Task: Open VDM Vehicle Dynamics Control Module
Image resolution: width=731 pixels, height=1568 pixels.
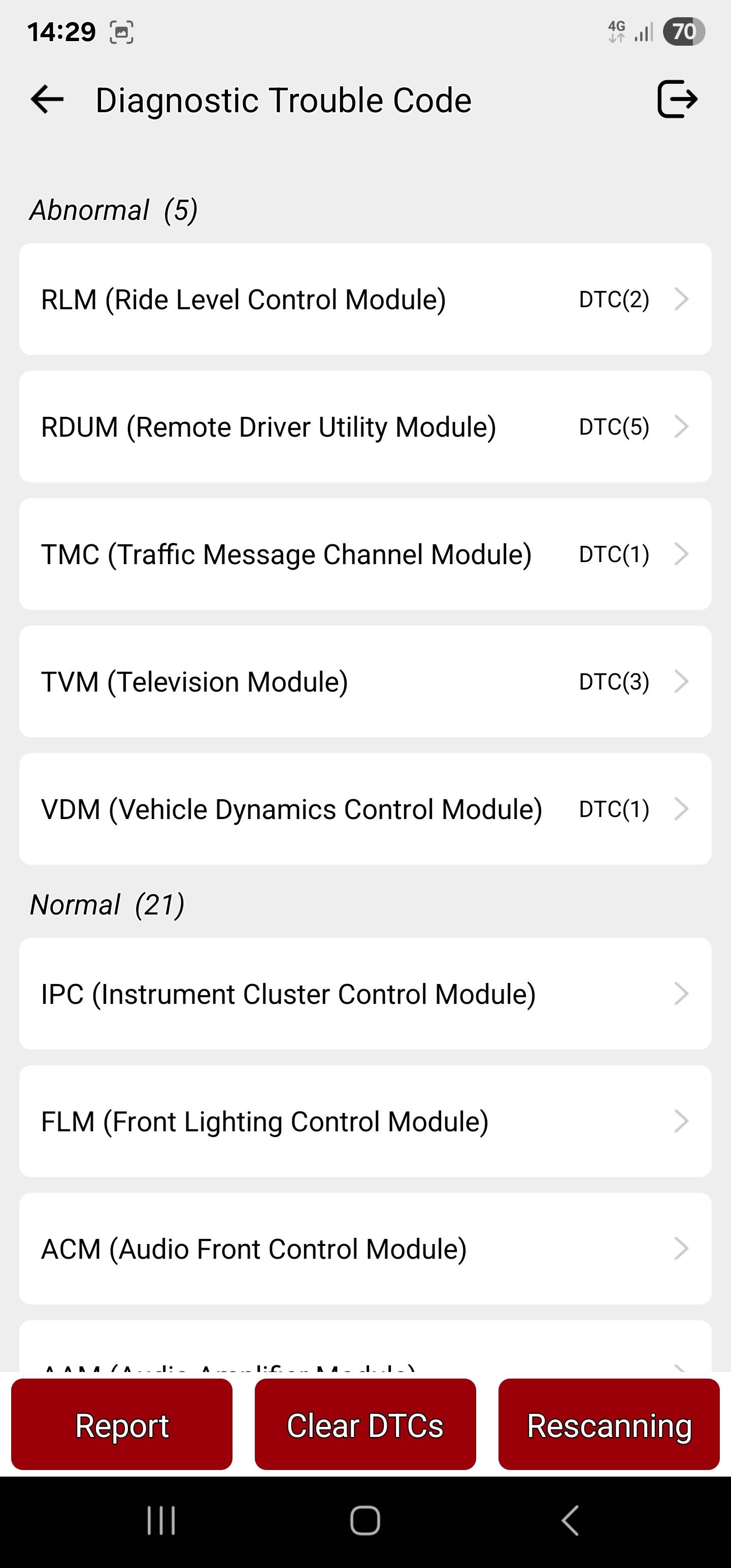Action: 365,809
